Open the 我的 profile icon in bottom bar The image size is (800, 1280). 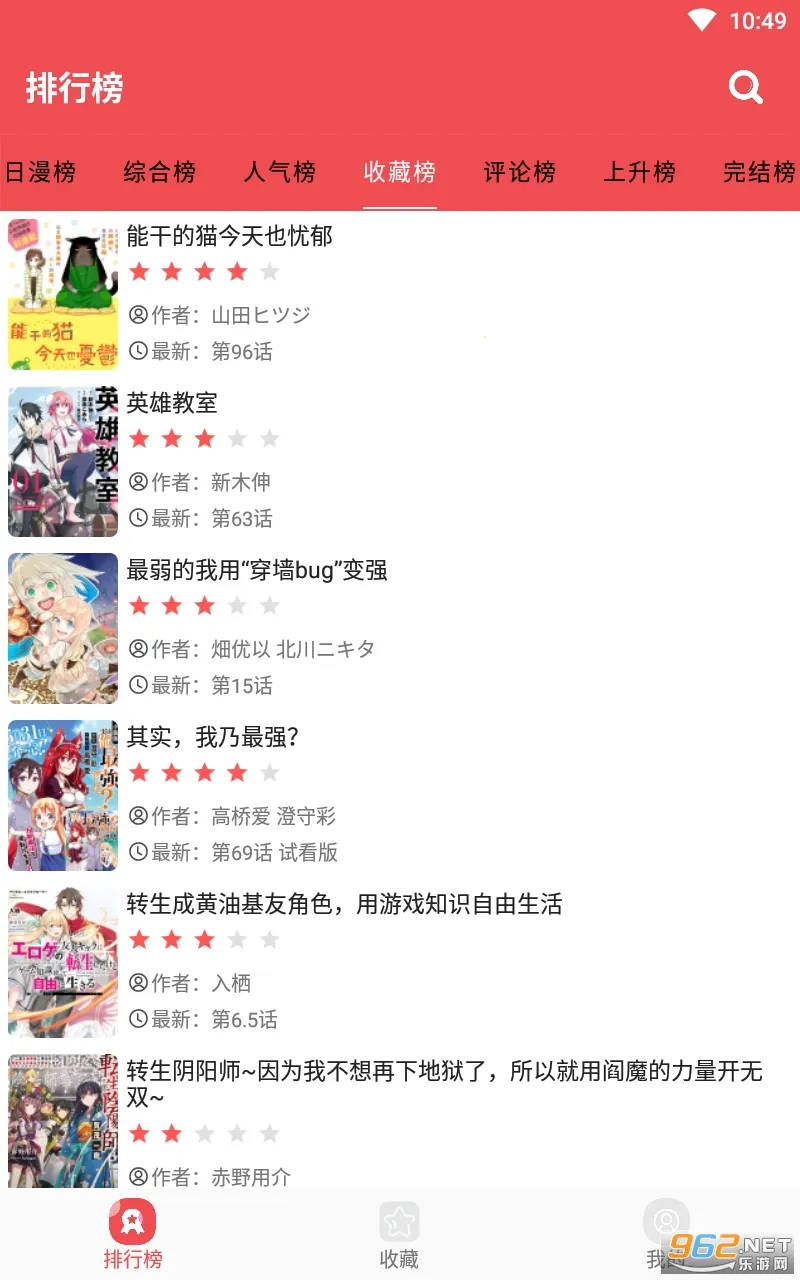click(666, 1222)
